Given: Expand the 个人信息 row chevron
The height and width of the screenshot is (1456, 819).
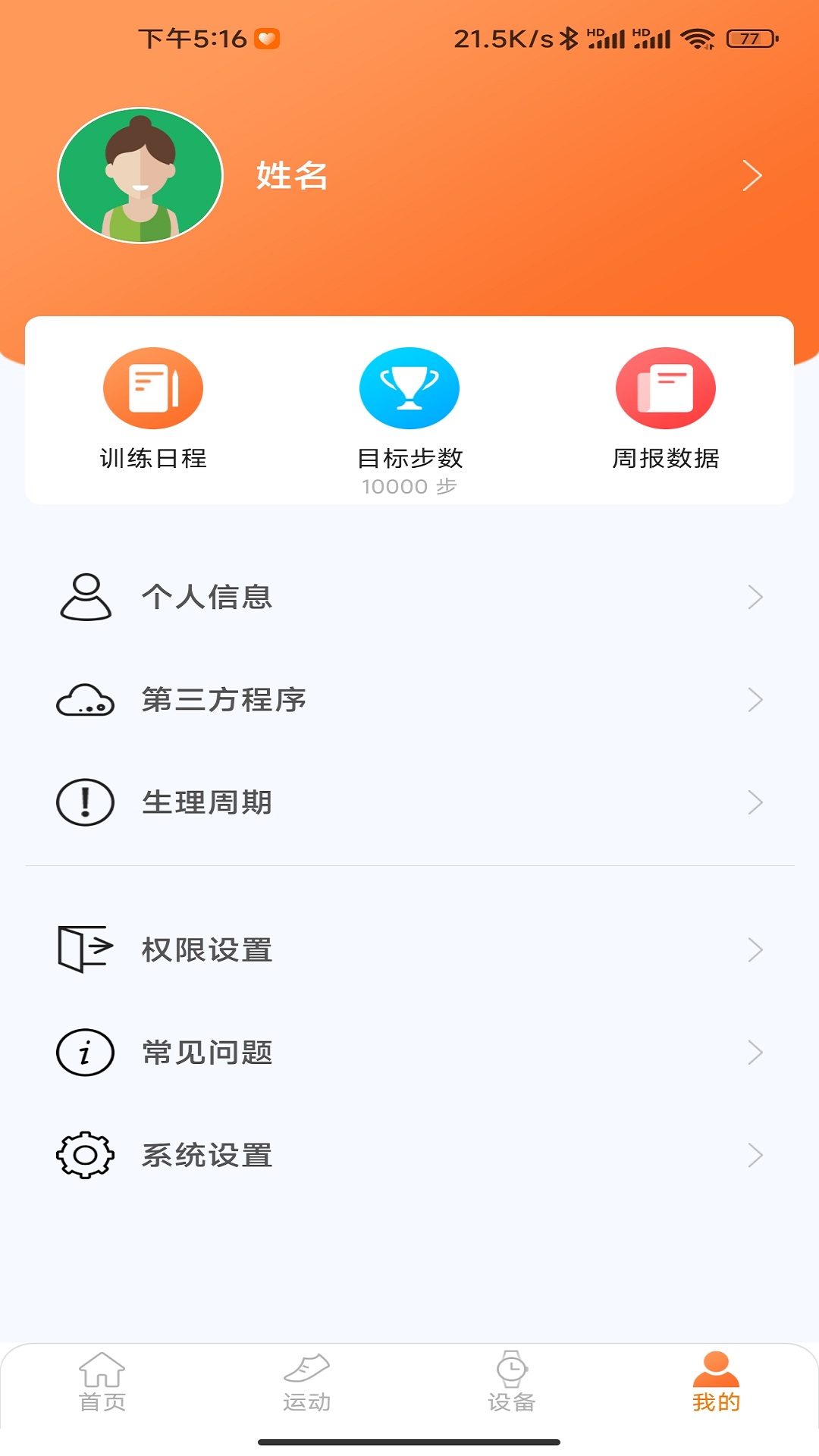Looking at the screenshot, I should (x=755, y=597).
